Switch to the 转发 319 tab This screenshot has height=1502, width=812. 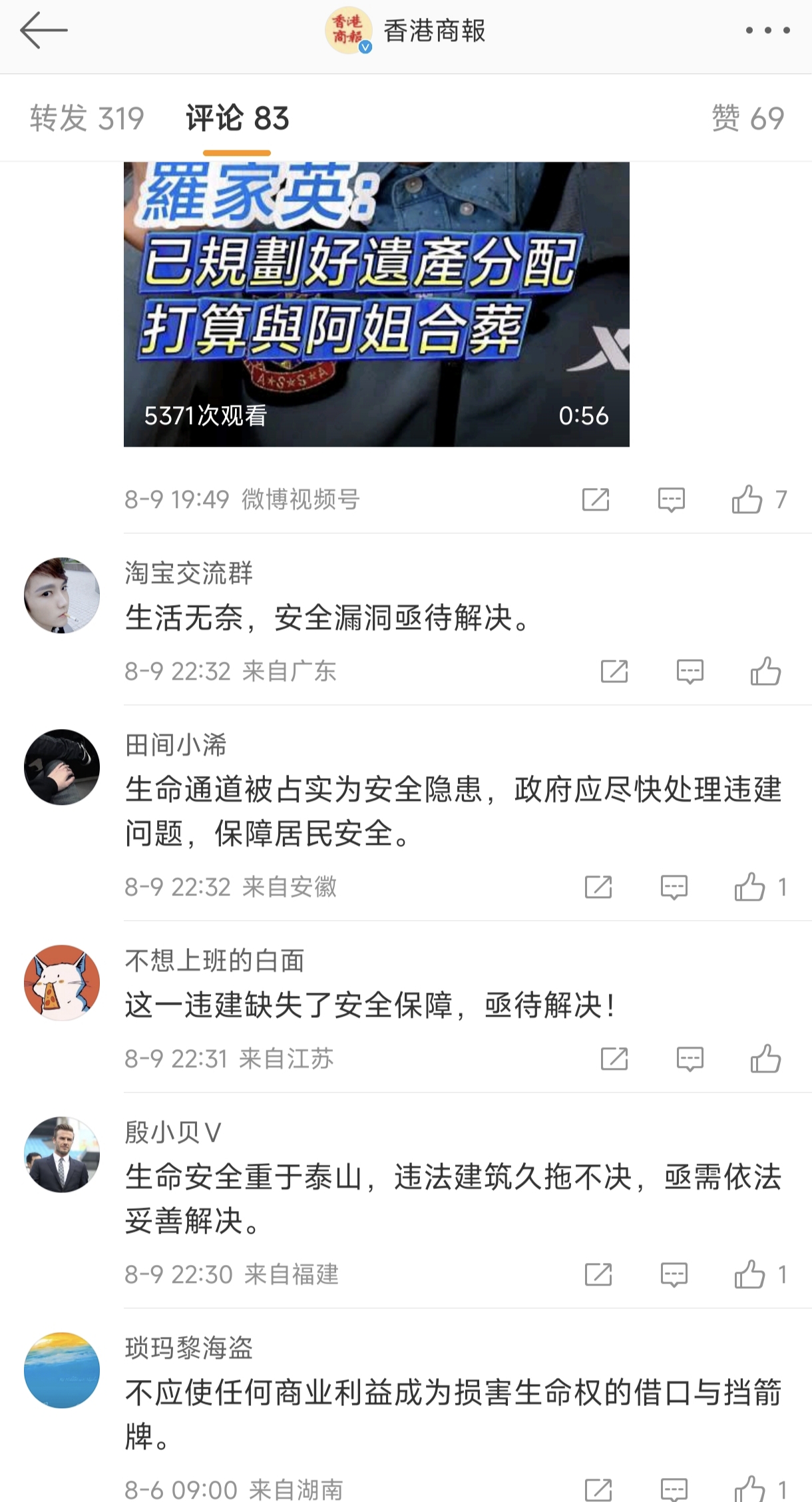(87, 119)
